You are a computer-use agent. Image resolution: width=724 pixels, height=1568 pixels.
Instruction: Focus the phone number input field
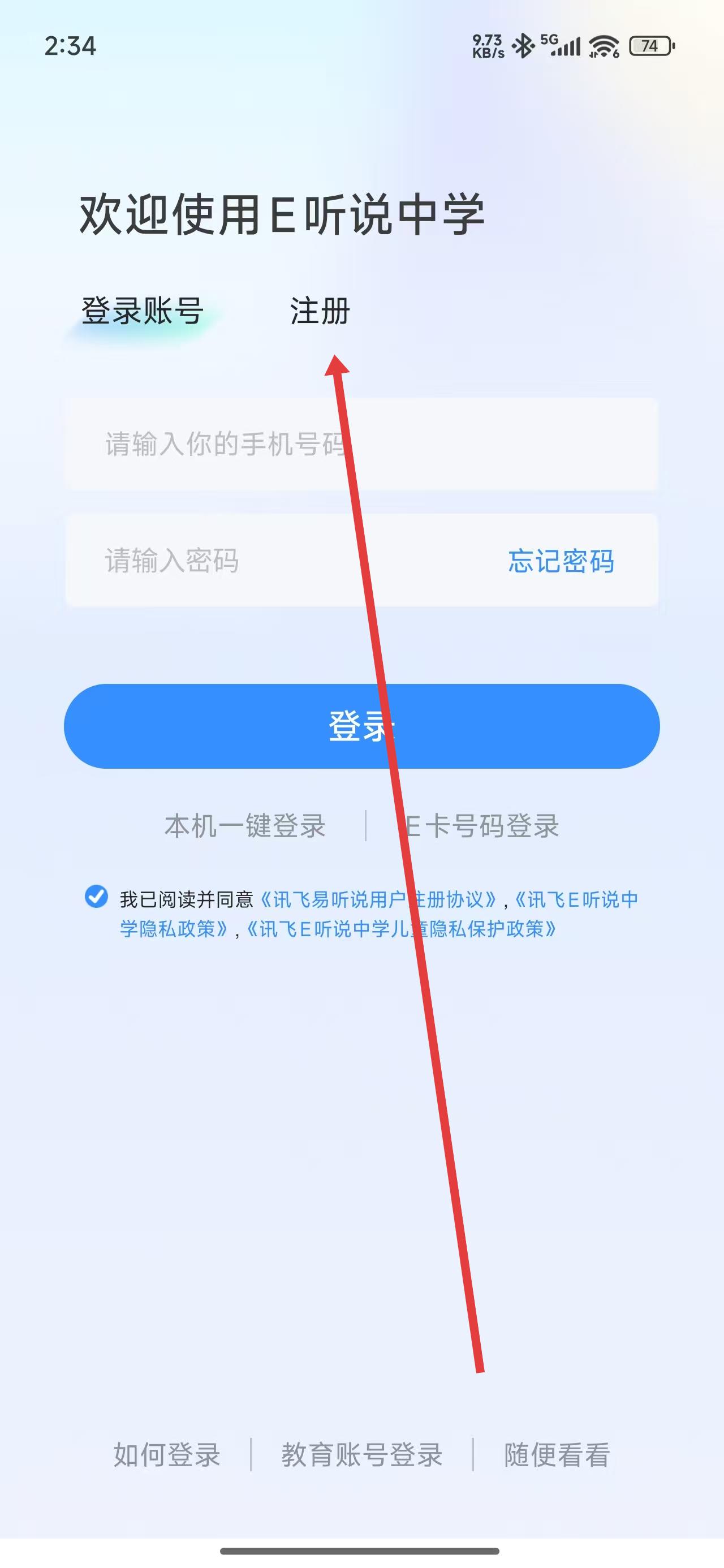tap(361, 443)
